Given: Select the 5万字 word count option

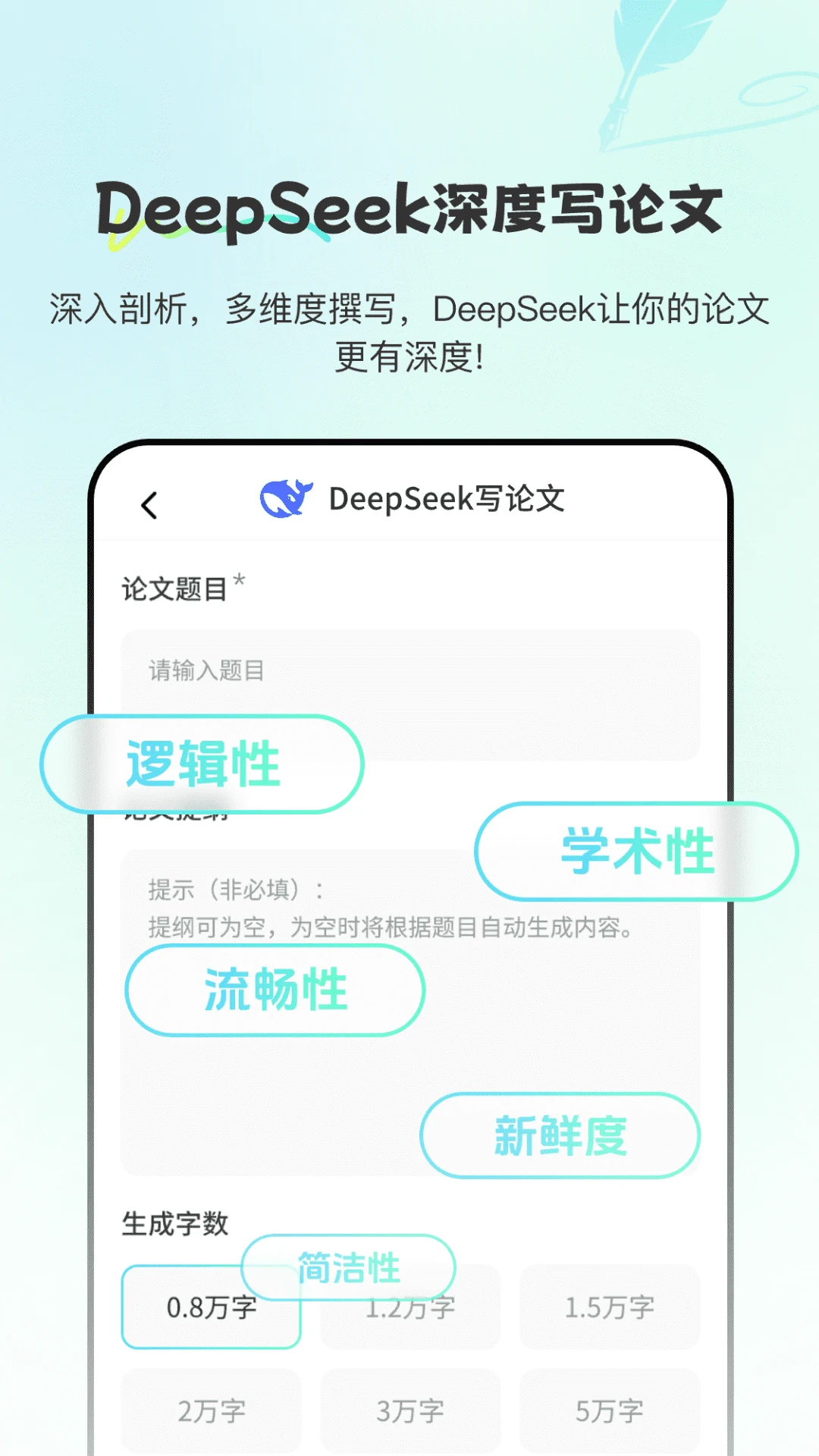Looking at the screenshot, I should point(609,1411).
